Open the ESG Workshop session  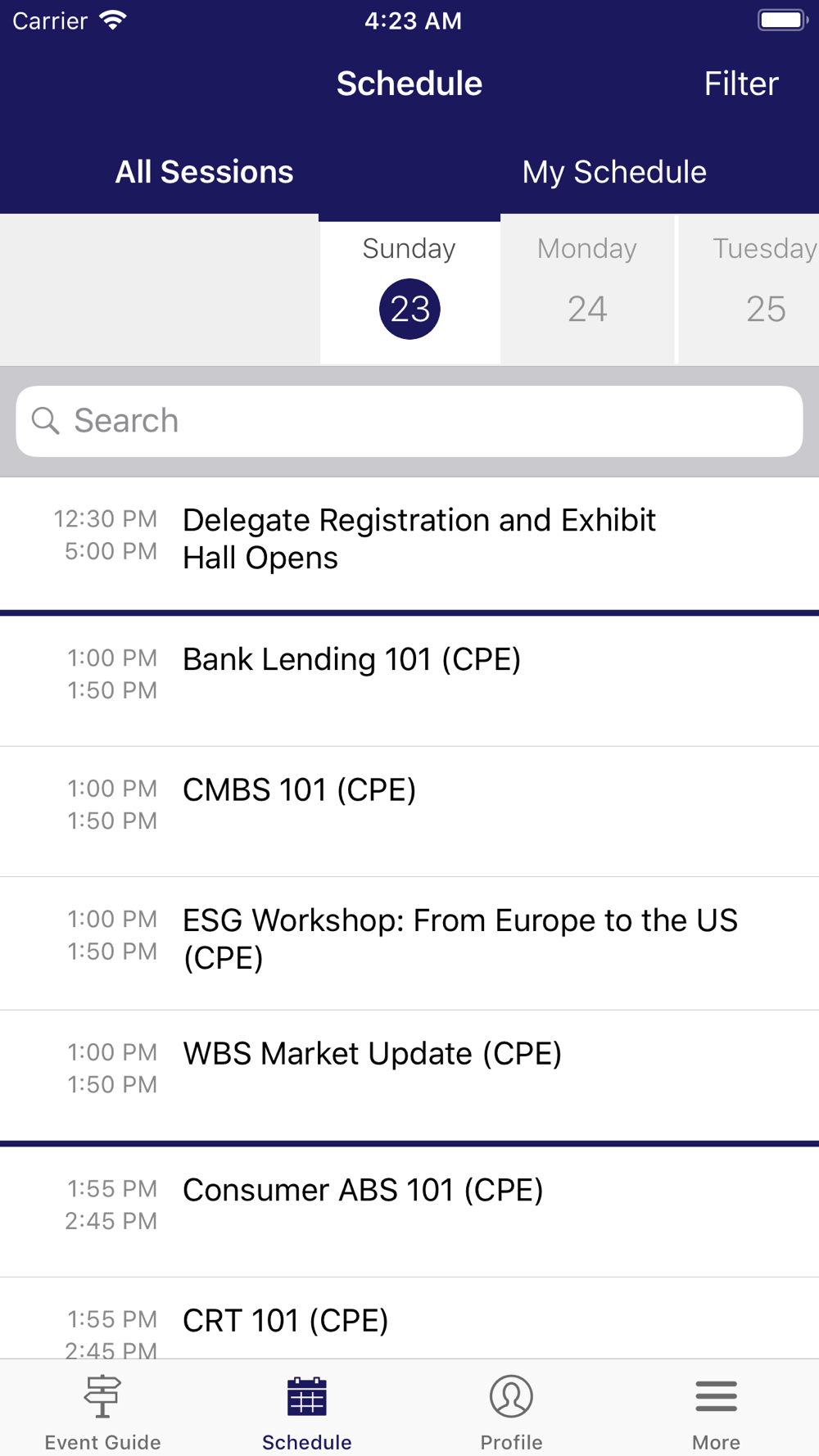click(x=459, y=938)
